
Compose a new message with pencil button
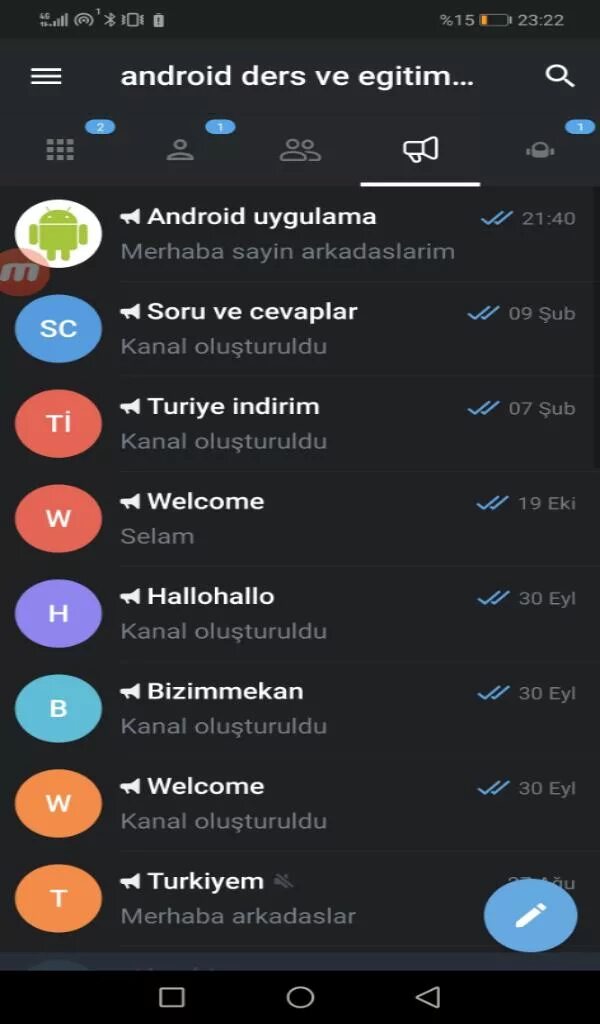coord(530,914)
